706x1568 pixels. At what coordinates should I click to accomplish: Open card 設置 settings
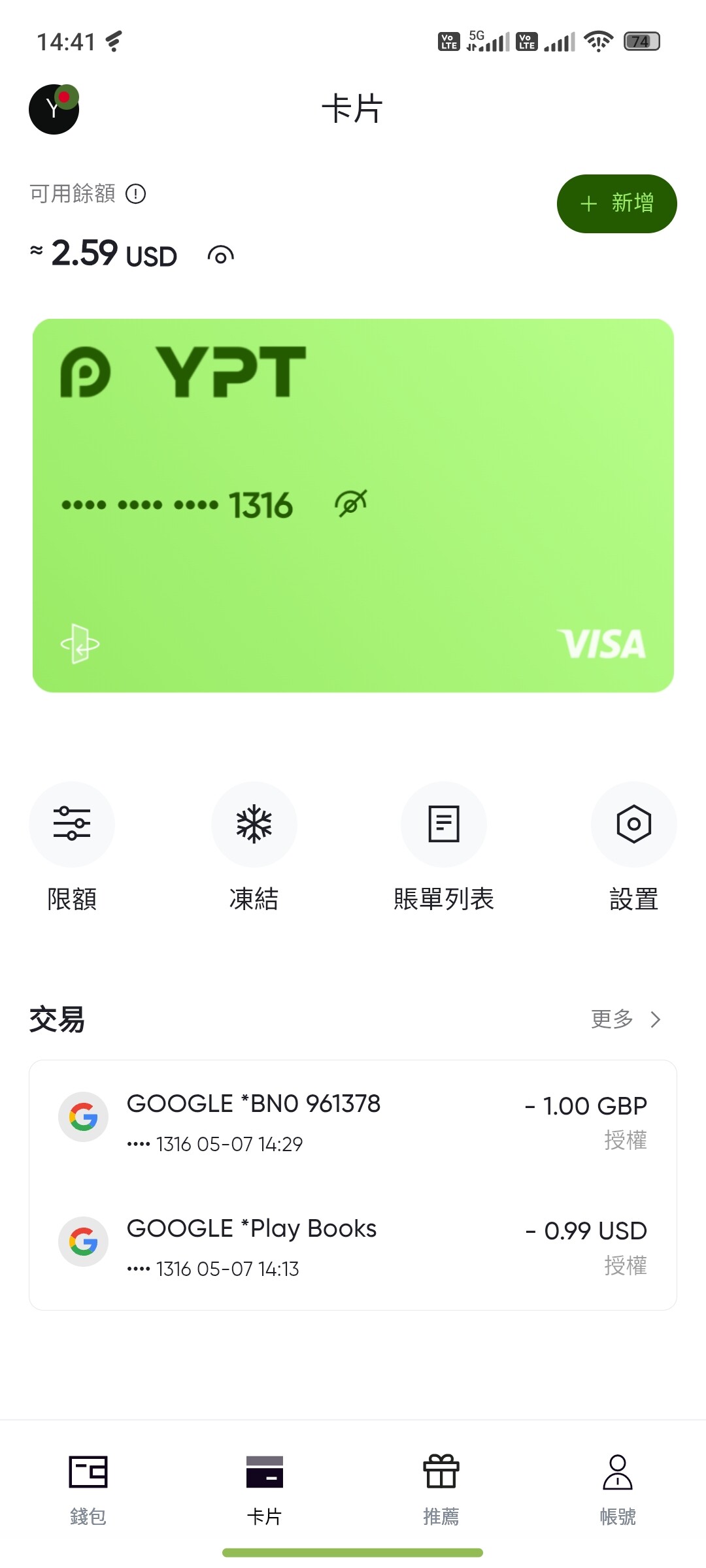click(x=633, y=847)
